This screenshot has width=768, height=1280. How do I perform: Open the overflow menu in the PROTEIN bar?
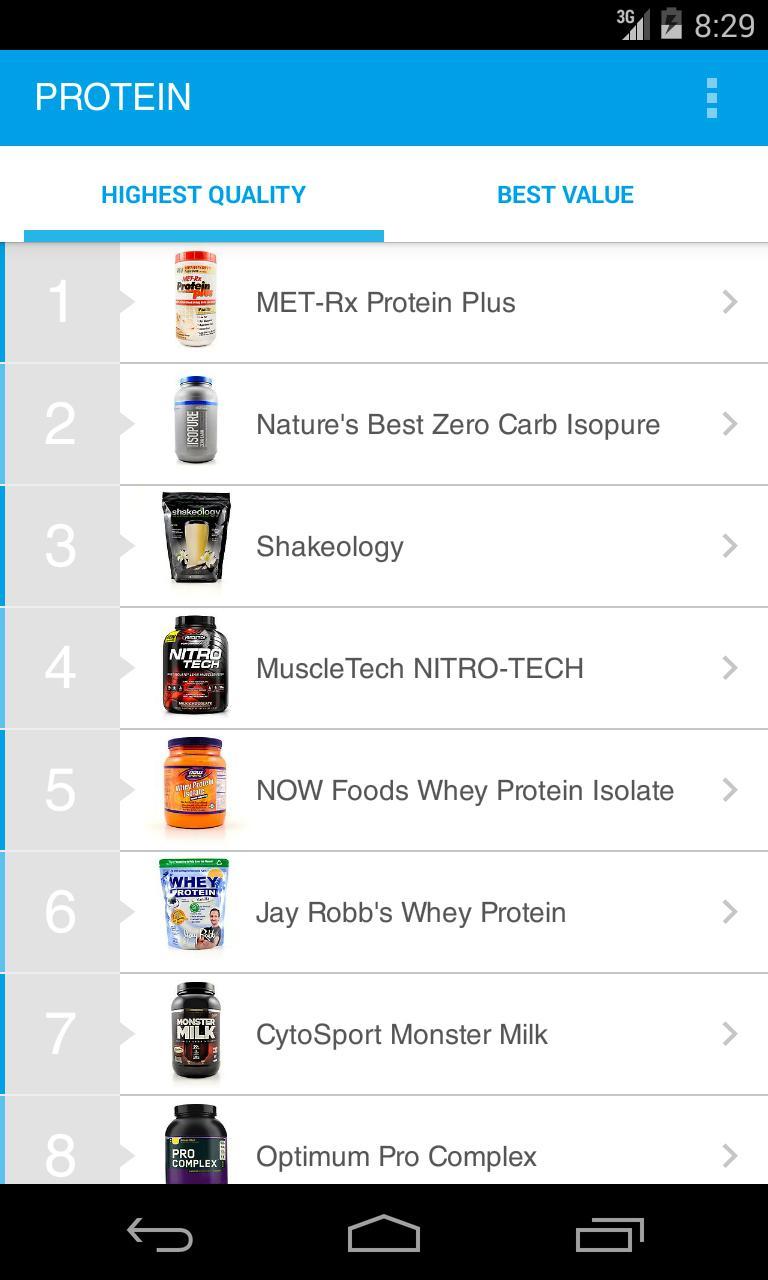(712, 97)
